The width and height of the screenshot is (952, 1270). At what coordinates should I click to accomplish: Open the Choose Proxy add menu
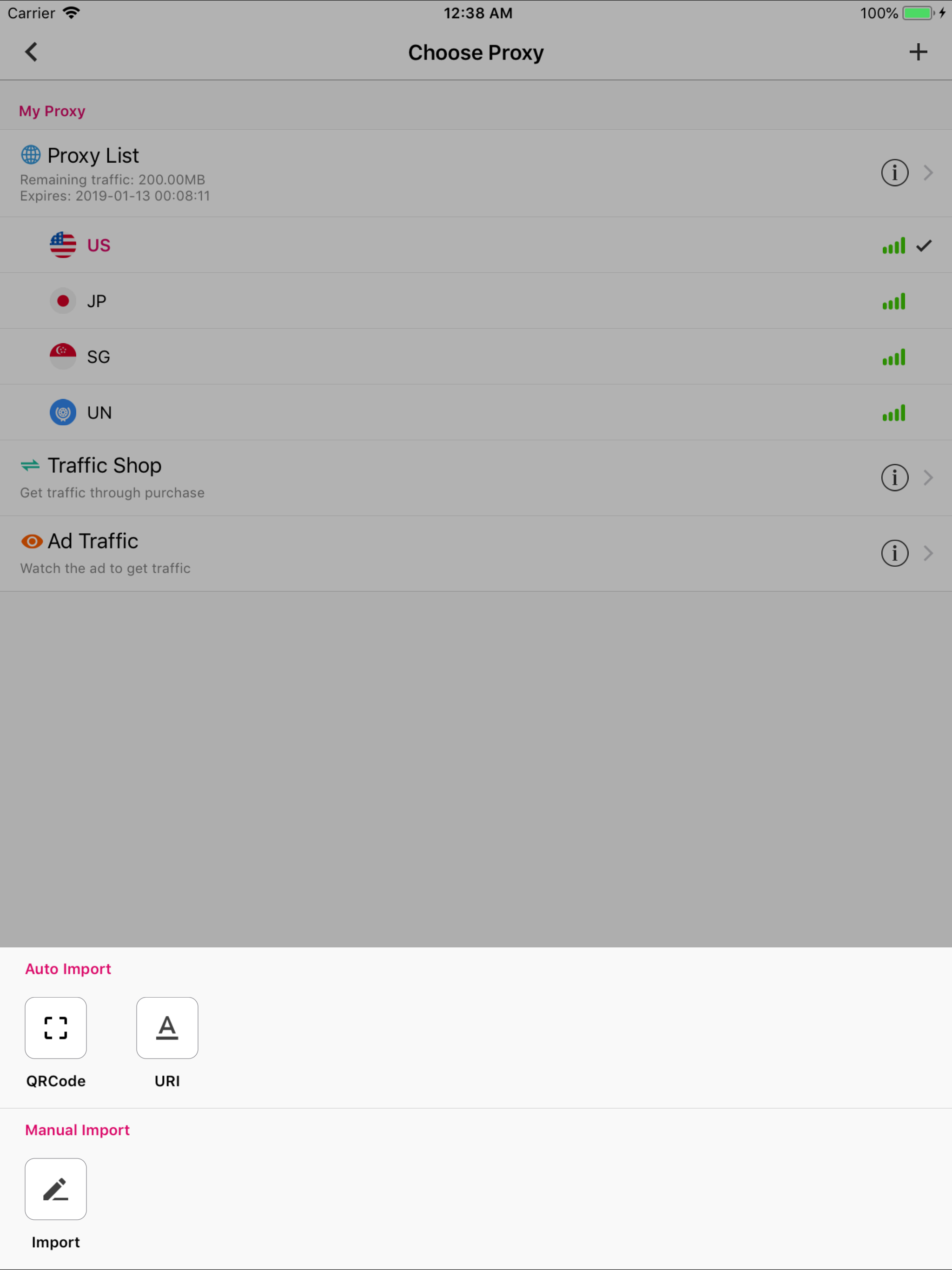click(x=918, y=52)
